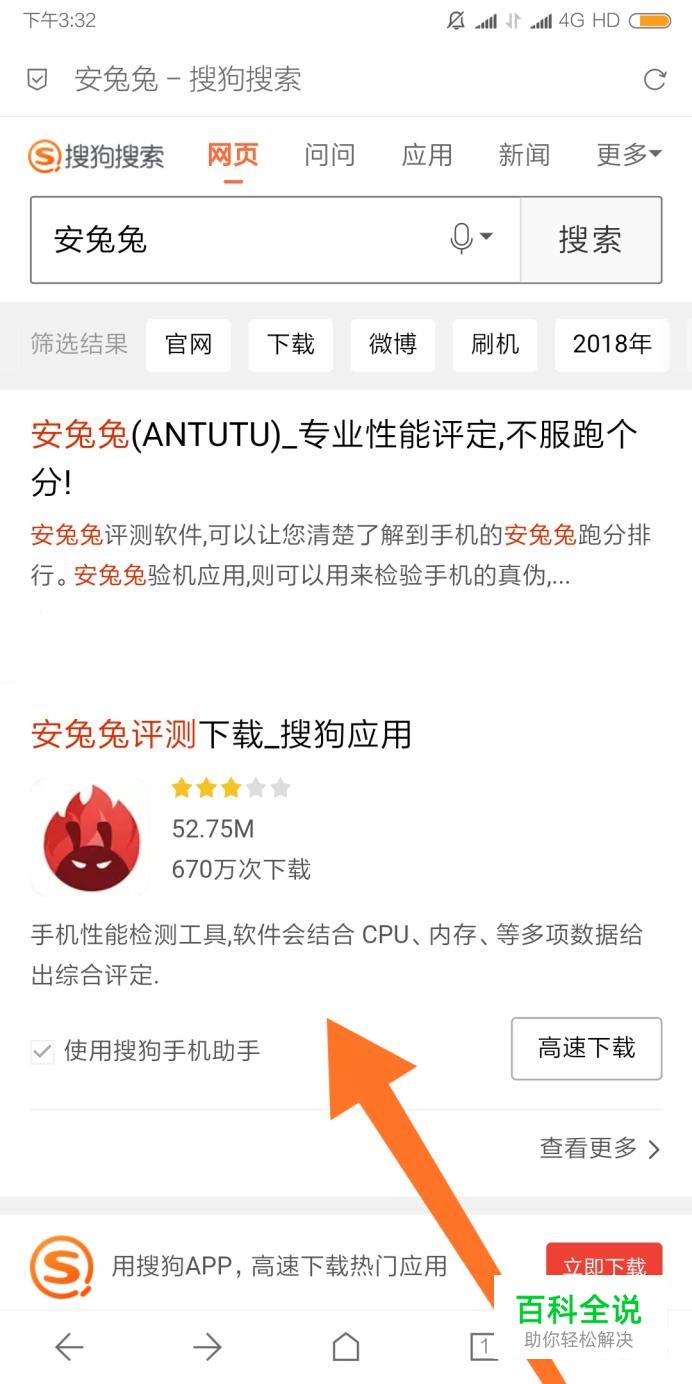
Task: Switch to the 应用 tab
Action: (x=427, y=155)
